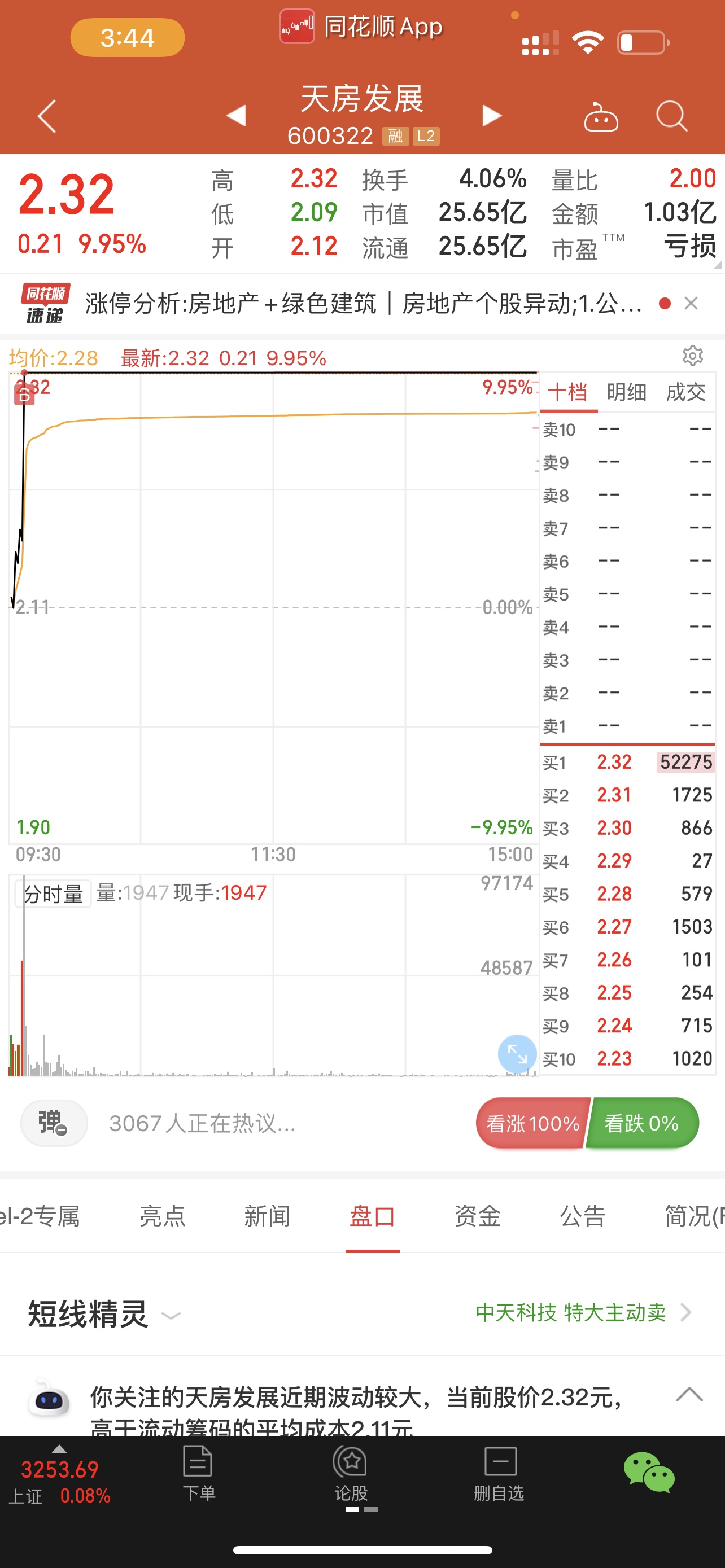Switch to the next stock with right triangle

point(491,116)
